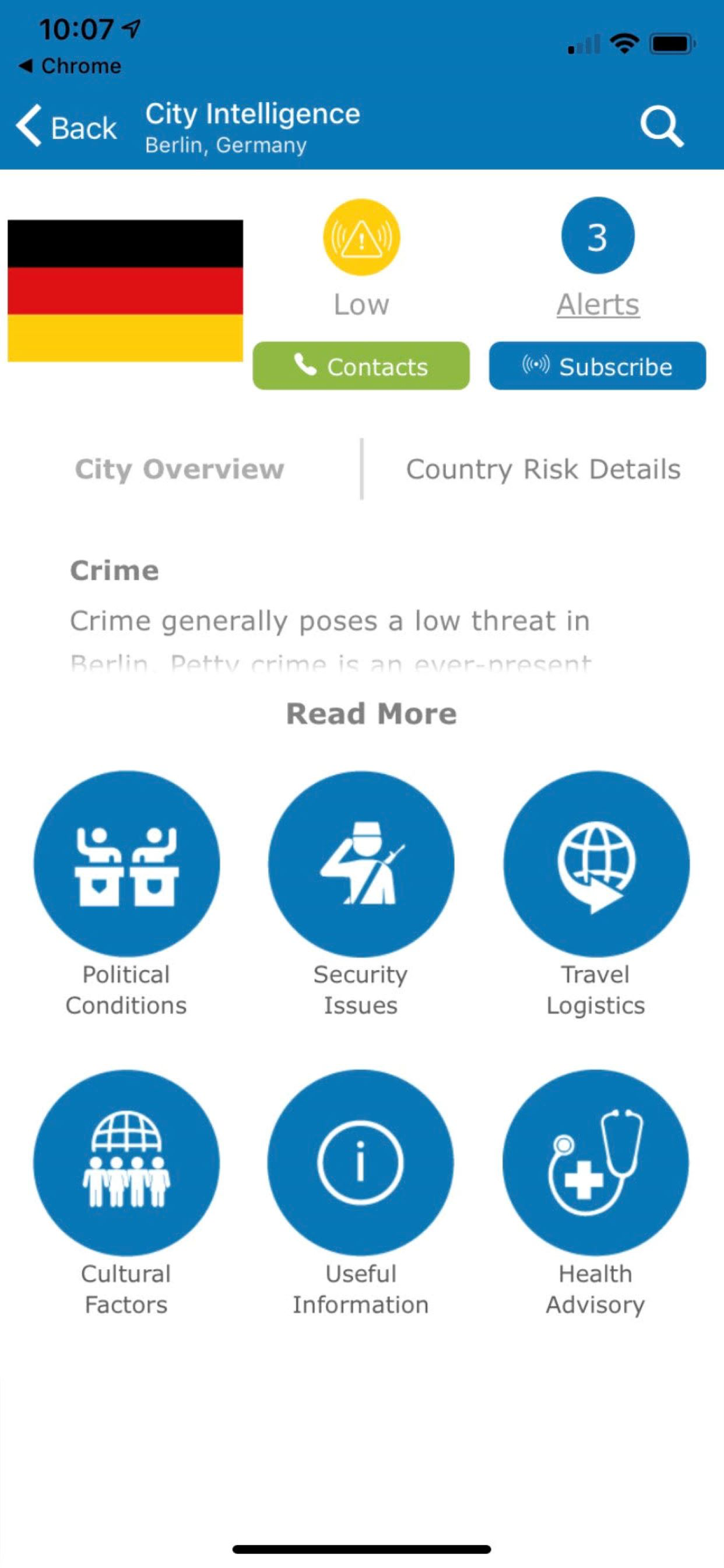
Task: Open the search magnifier icon
Action: (x=661, y=127)
